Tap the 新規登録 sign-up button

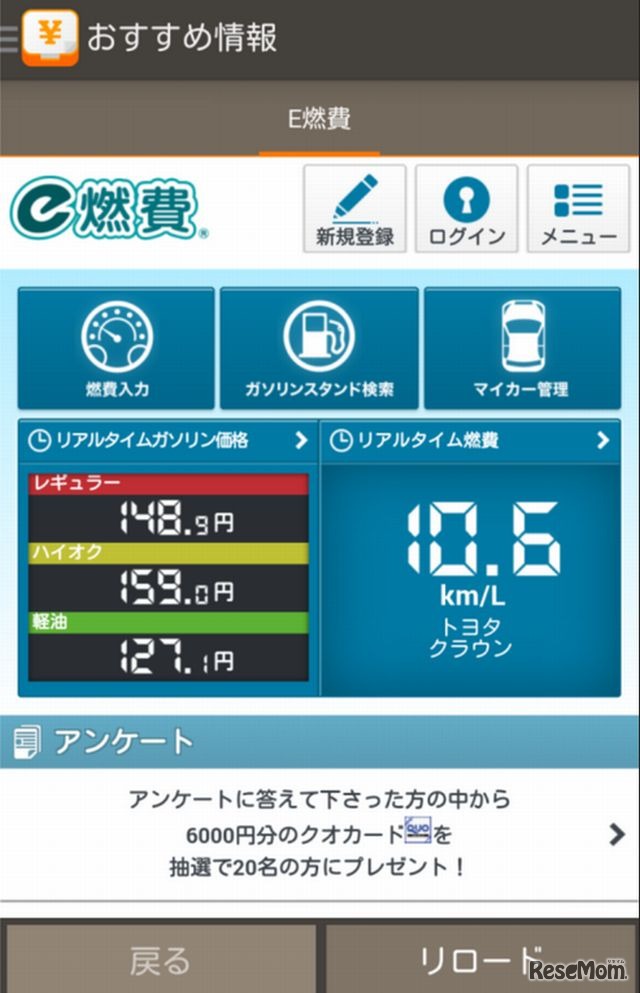click(355, 209)
